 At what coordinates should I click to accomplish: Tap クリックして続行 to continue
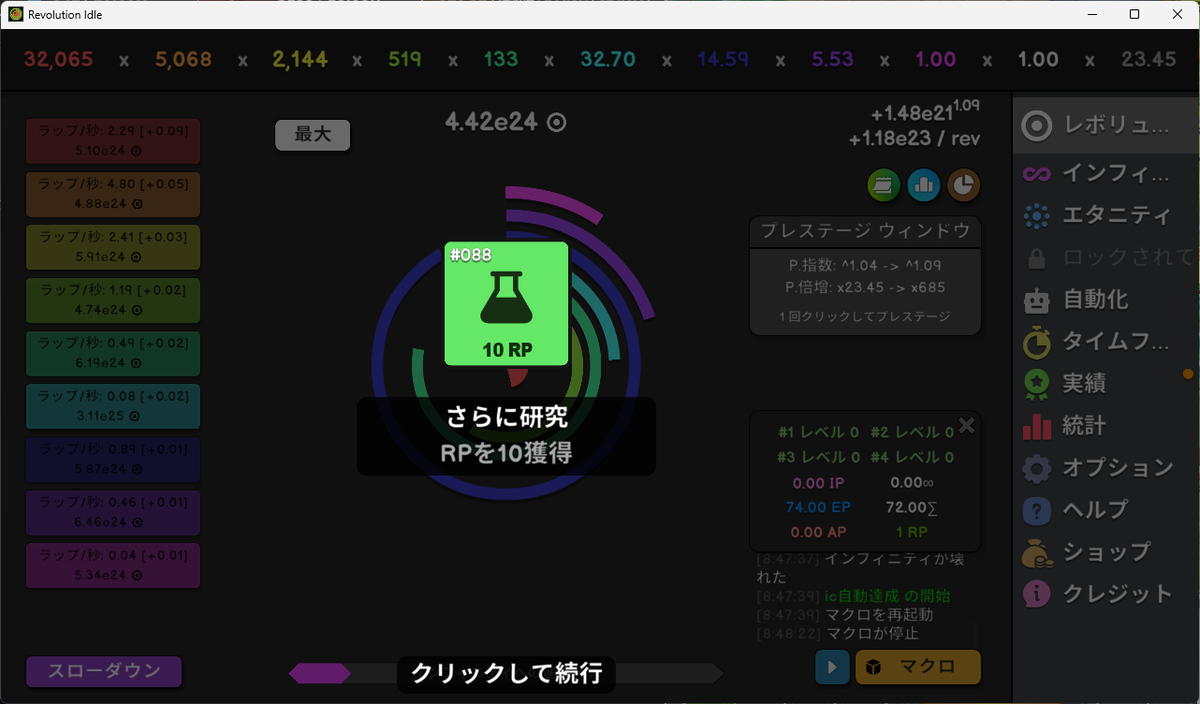(506, 674)
